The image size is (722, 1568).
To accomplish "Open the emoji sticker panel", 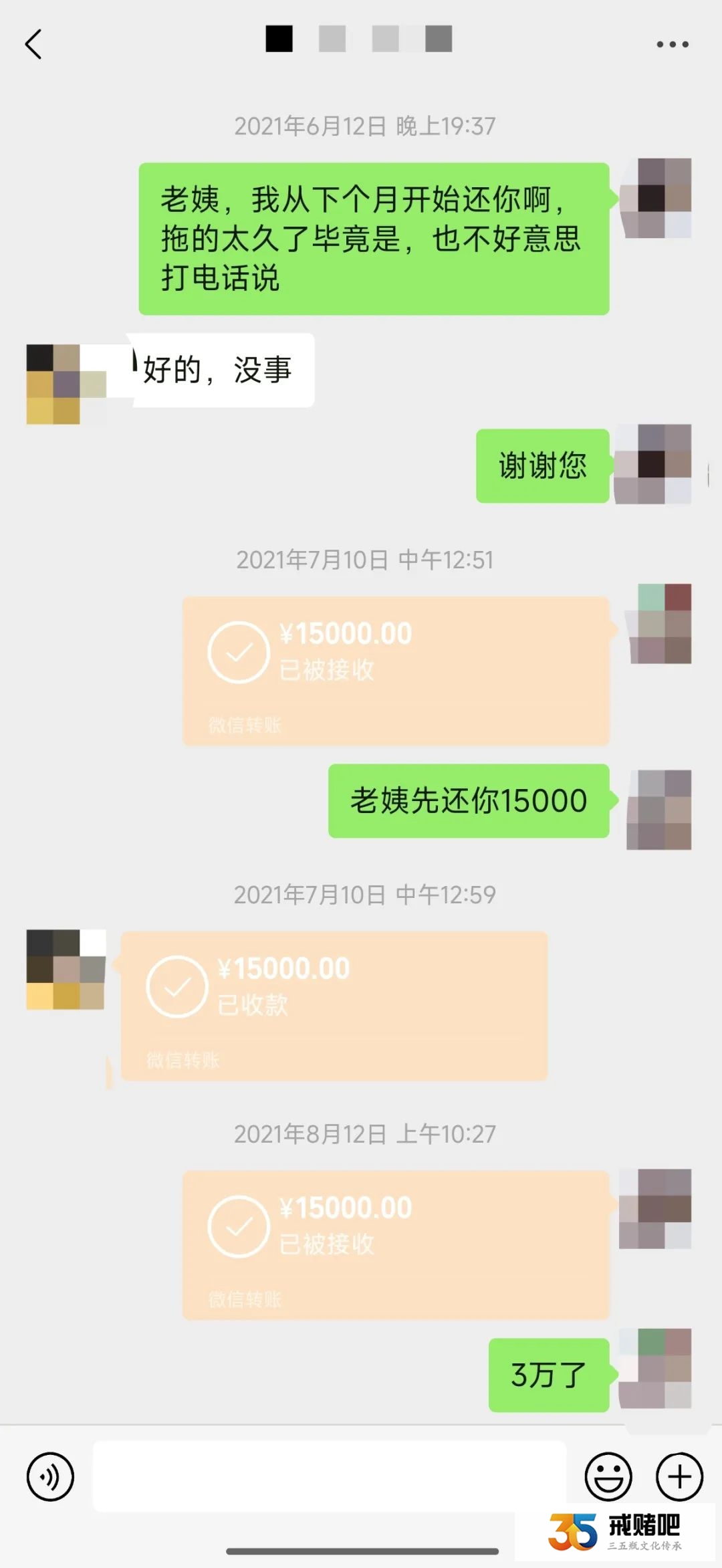I will coord(608,1476).
